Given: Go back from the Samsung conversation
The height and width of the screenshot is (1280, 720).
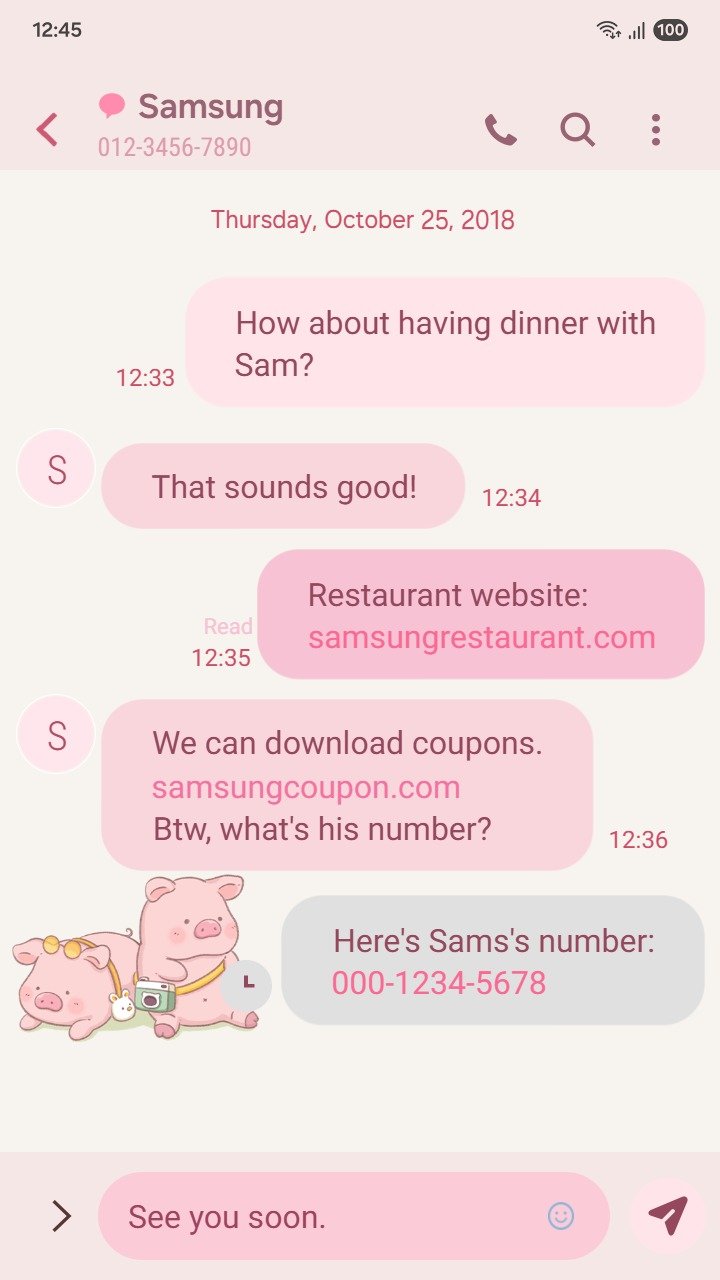Looking at the screenshot, I should tap(47, 130).
